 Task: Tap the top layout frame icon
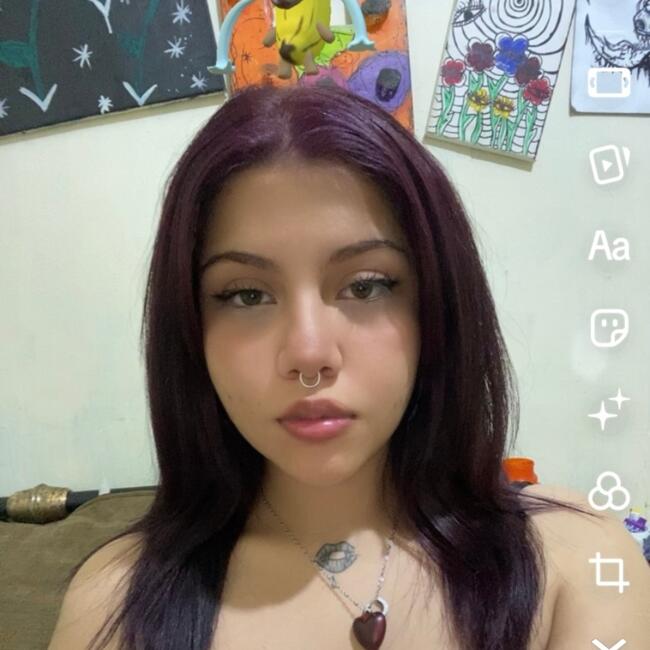click(608, 83)
